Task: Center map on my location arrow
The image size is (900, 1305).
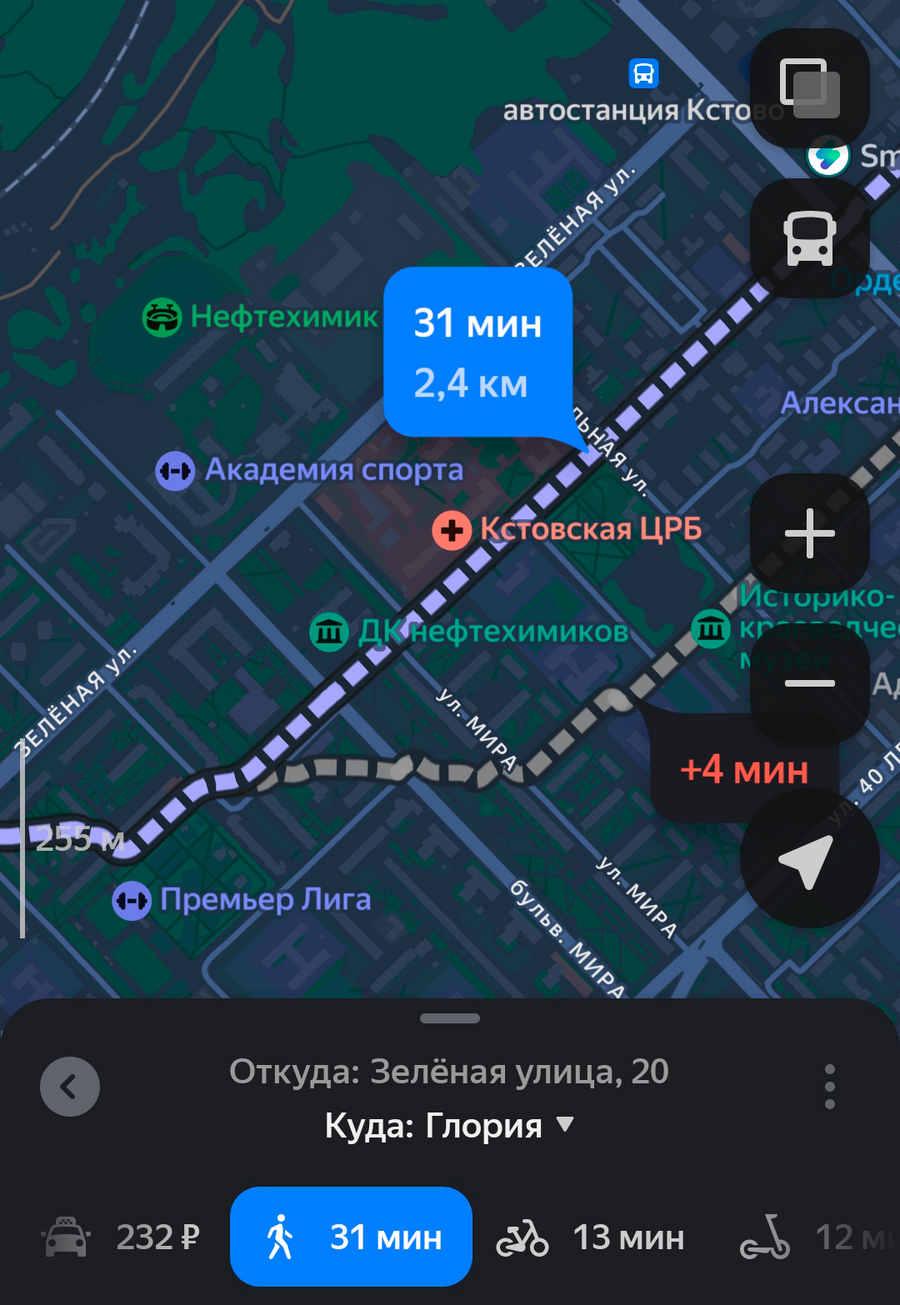Action: pos(809,859)
